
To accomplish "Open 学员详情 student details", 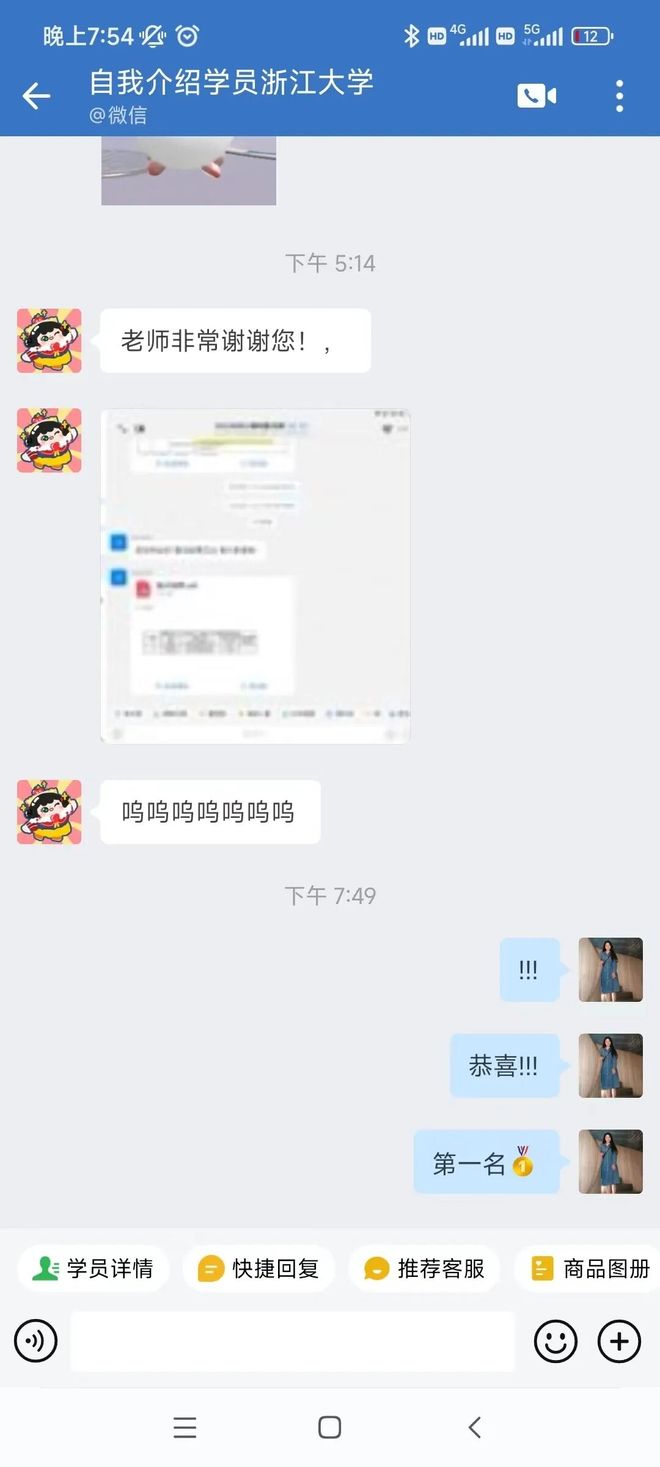I will pyautogui.click(x=93, y=1269).
